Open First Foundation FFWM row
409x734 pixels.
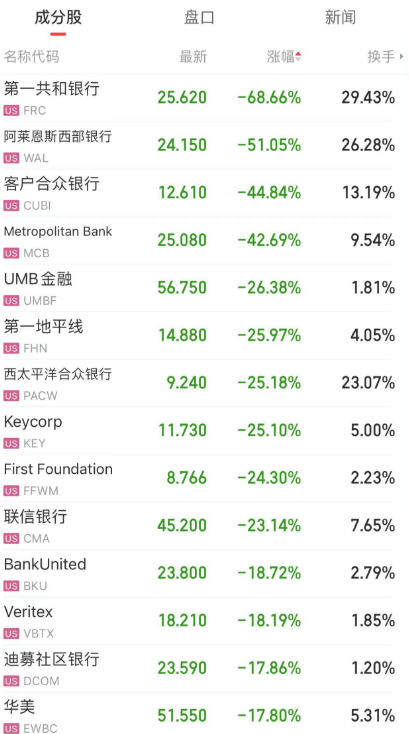coord(204,478)
